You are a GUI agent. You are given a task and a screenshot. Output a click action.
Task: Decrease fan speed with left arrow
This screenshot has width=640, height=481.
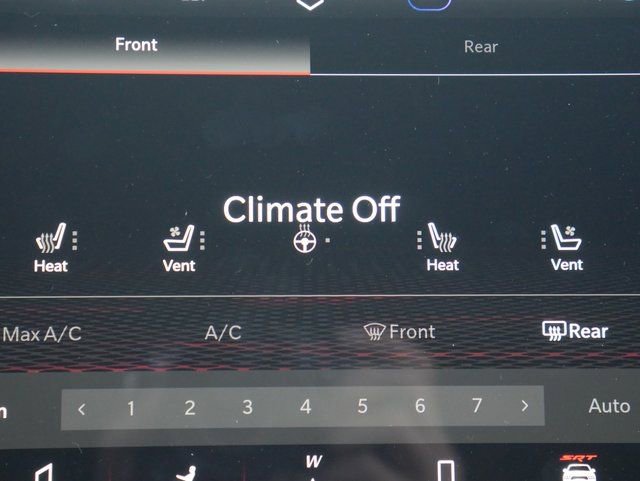click(82, 407)
